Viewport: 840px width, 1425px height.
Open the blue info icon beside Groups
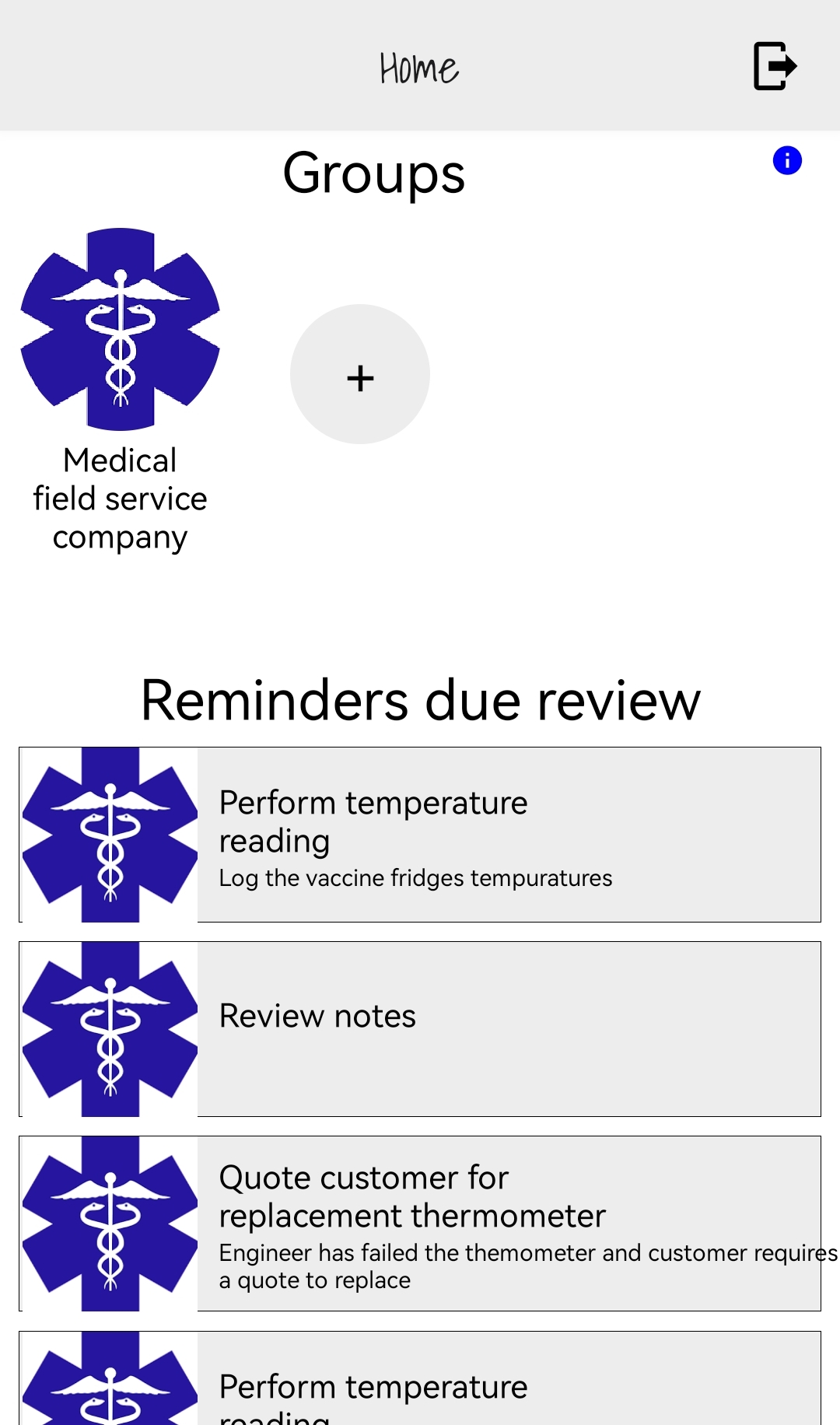coord(787,161)
